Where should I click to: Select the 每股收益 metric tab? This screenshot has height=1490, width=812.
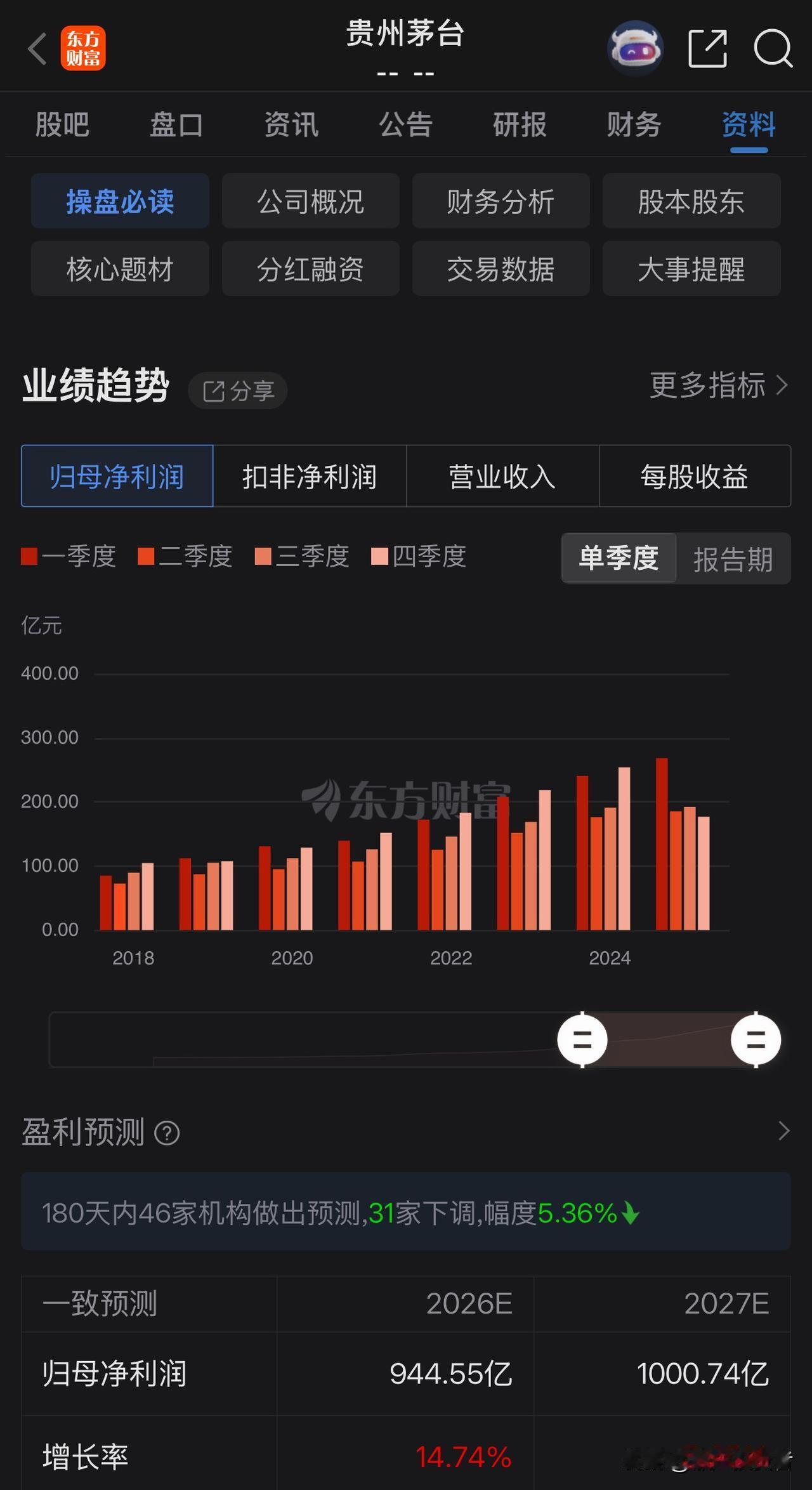(x=695, y=477)
